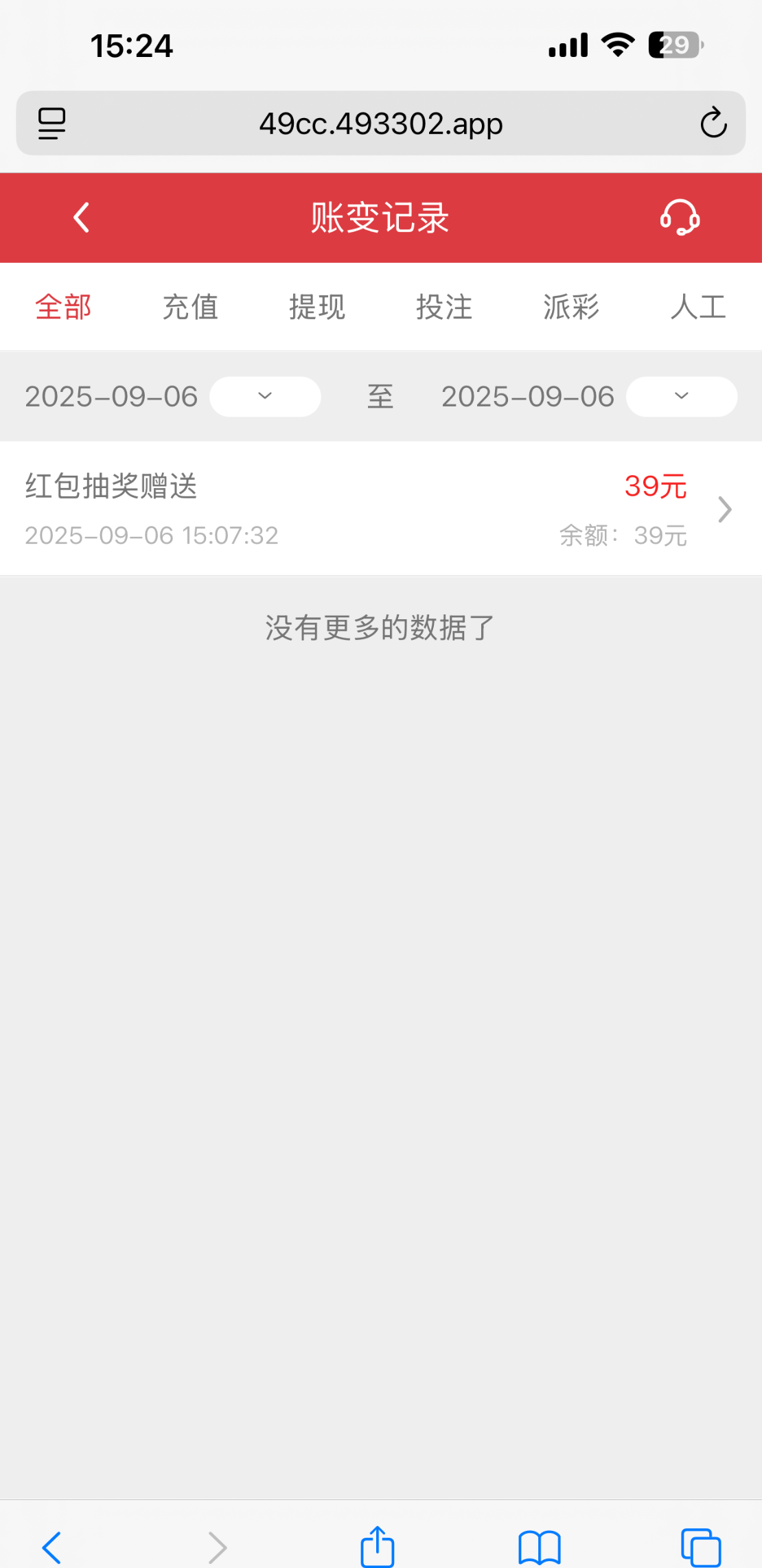Open the 红包抽奖赠送 record details
This screenshot has height=1568, width=762.
click(x=380, y=509)
